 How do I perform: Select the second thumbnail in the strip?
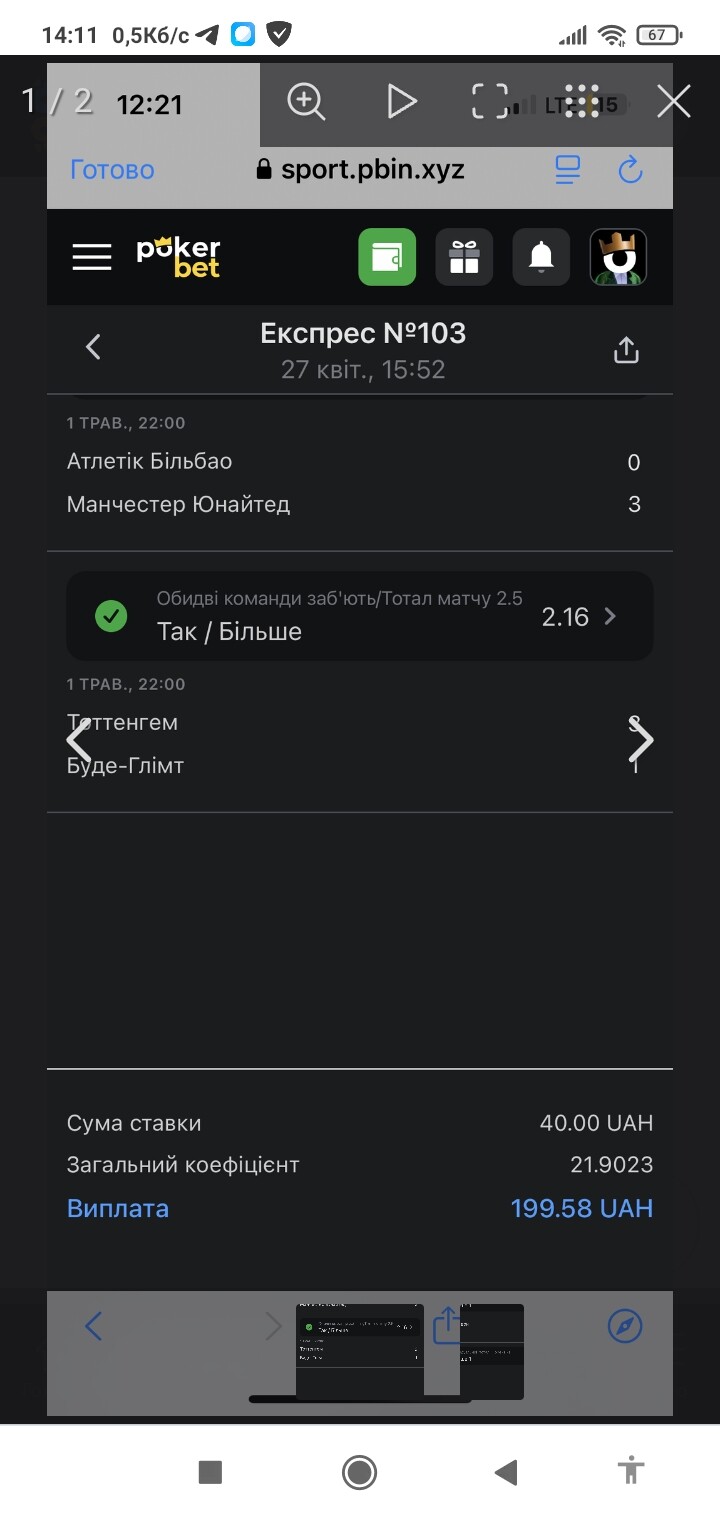click(492, 1352)
